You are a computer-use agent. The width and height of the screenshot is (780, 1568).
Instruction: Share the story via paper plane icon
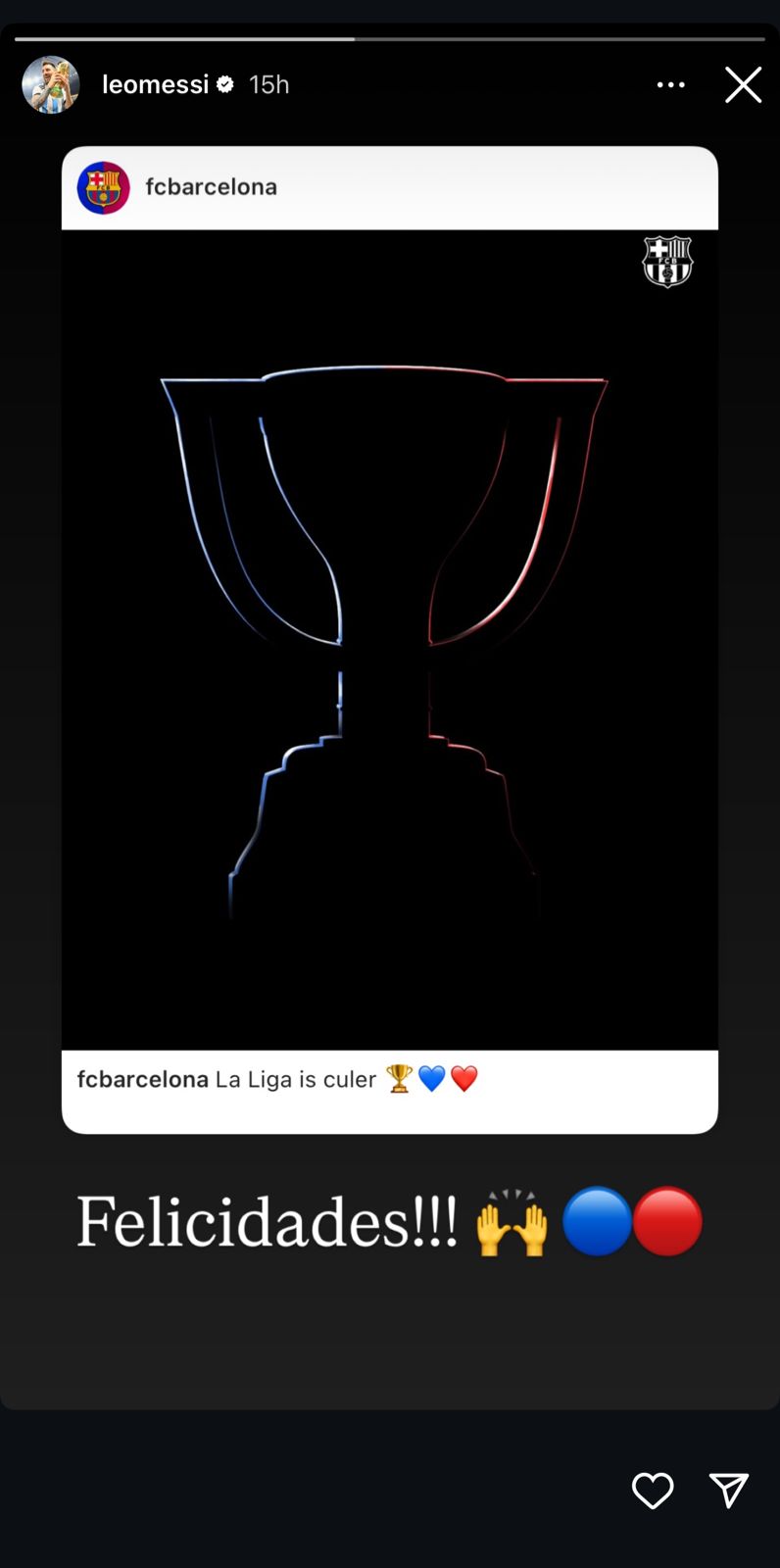pyautogui.click(x=728, y=1491)
